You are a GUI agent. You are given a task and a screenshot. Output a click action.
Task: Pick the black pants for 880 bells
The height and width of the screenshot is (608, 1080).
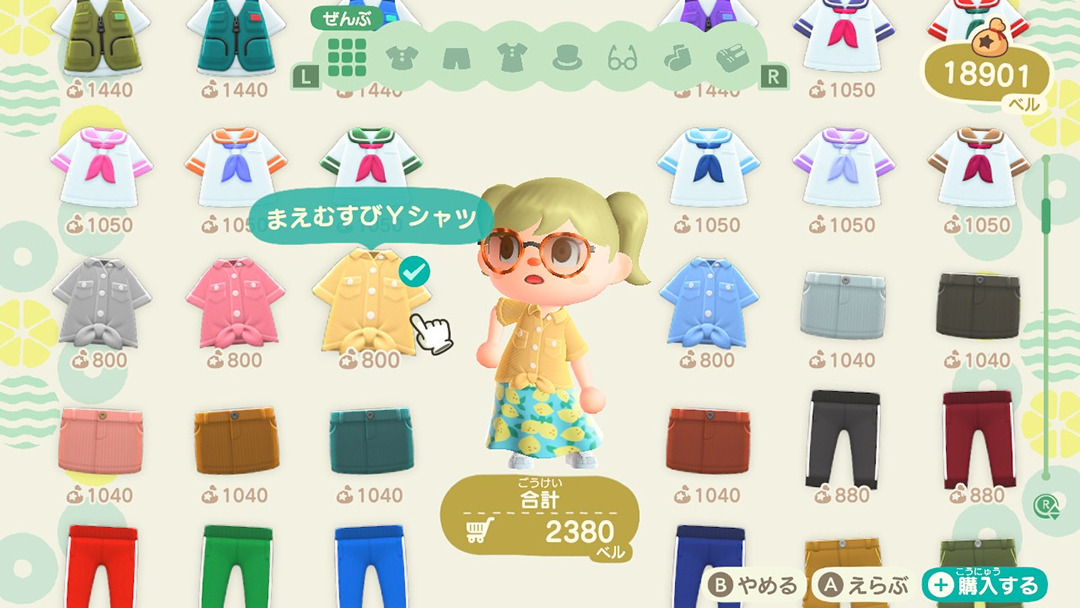tap(844, 435)
